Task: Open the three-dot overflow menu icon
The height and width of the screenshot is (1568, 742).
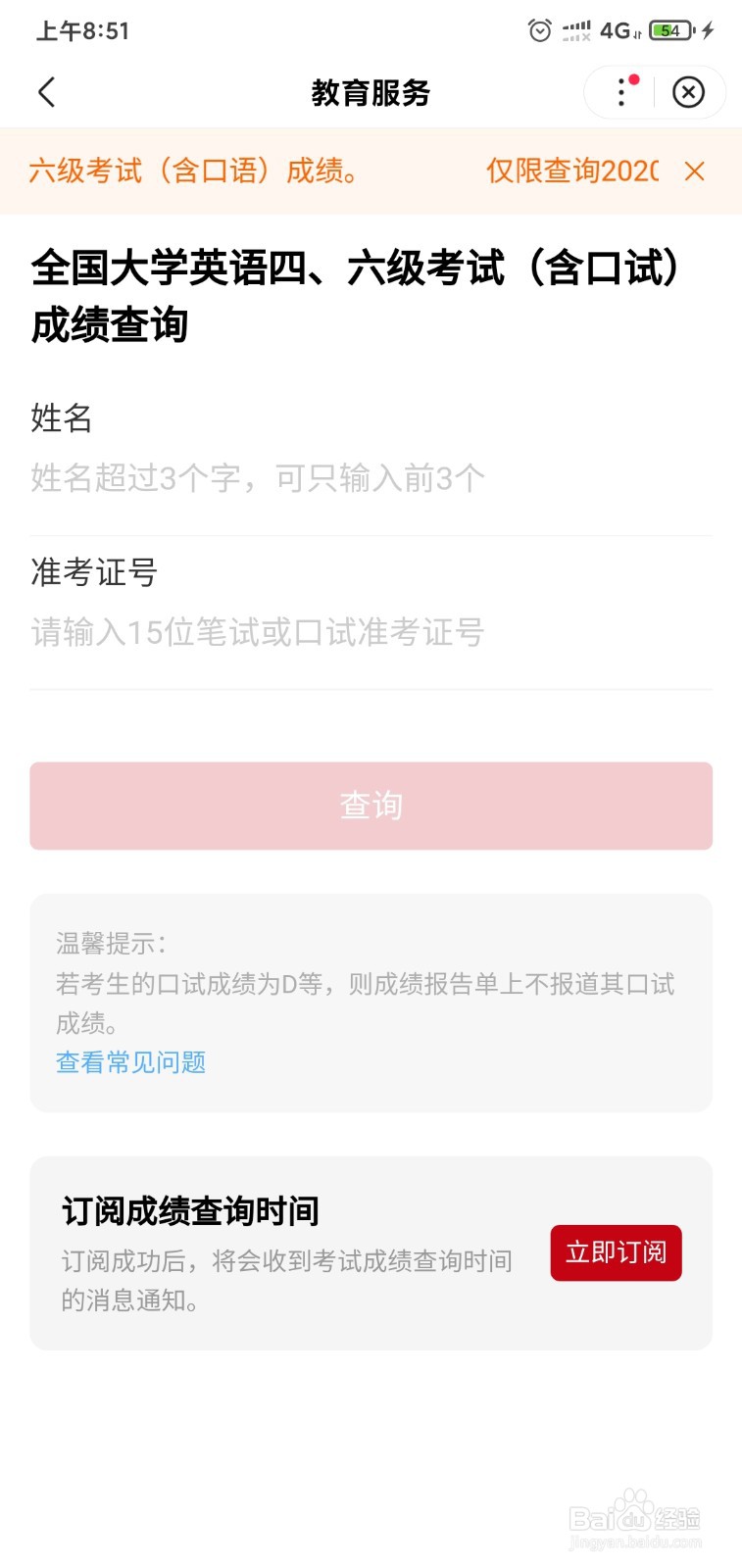Action: [x=620, y=93]
